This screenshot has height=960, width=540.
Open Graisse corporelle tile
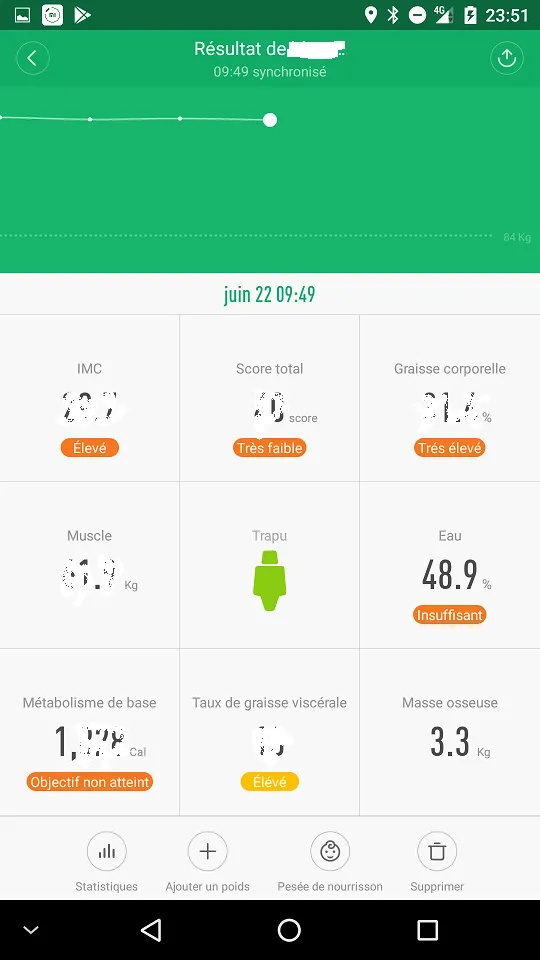click(450, 398)
